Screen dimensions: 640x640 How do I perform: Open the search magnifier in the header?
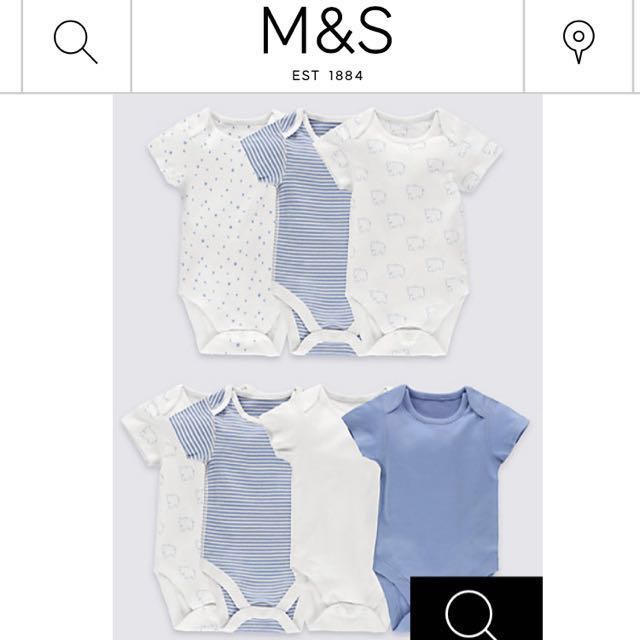tap(75, 42)
